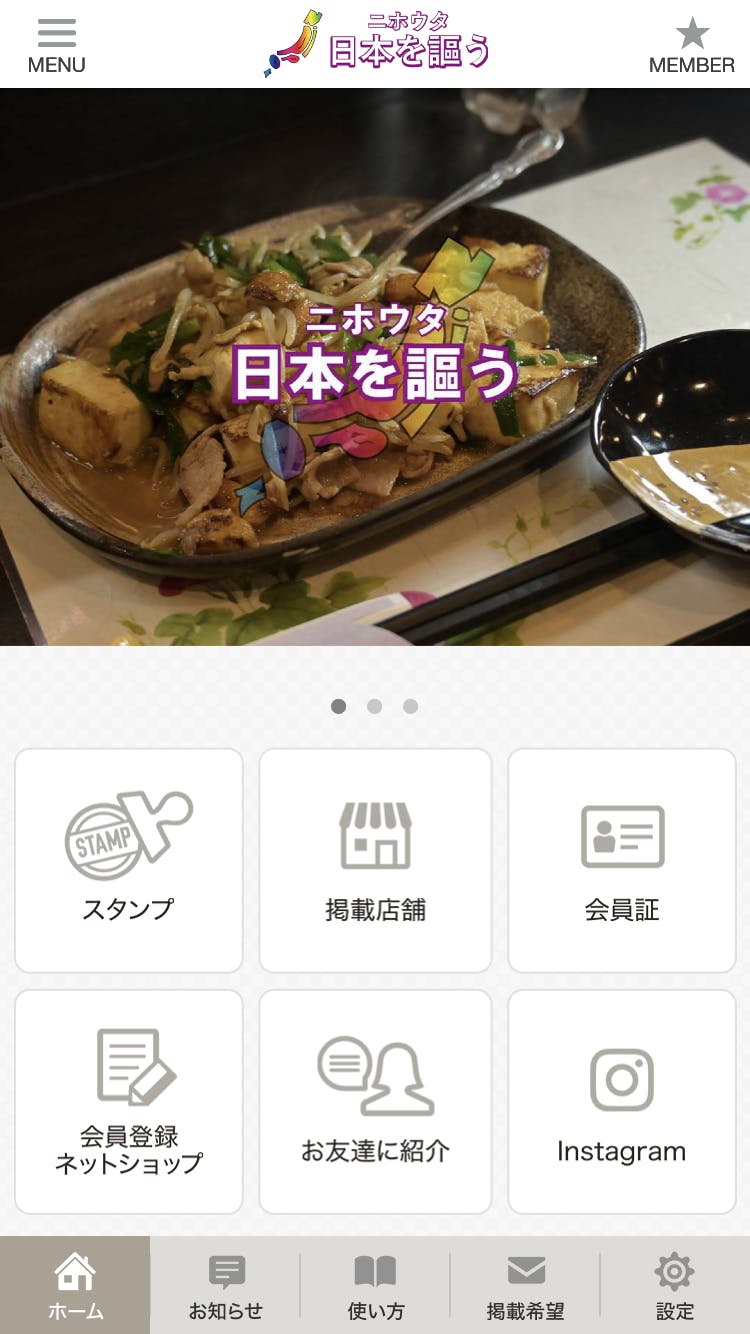Viewport: 750px width, 1334px height.
Task: Tap the 日本を謳う hero banner image
Action: [375, 367]
